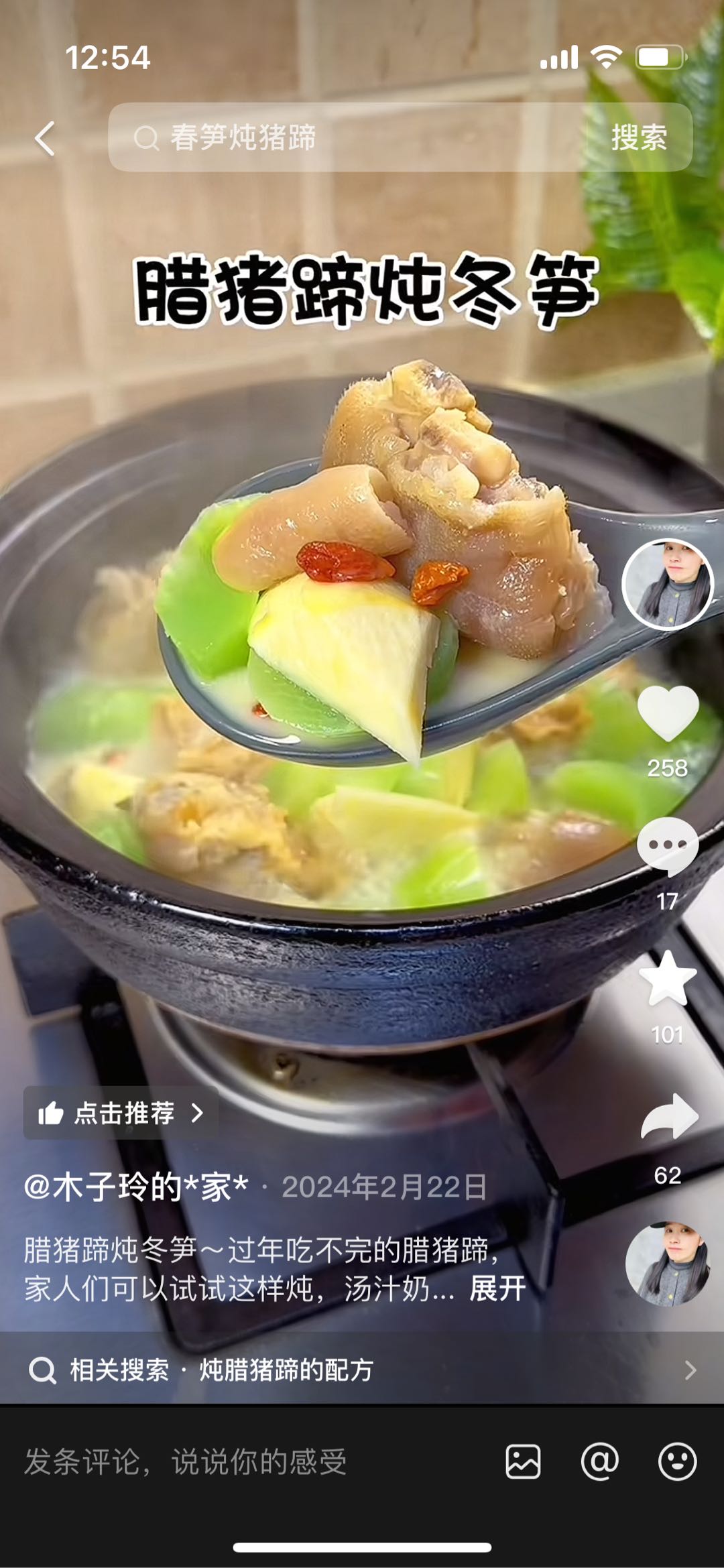The image size is (724, 1568).
Task: Mention someone with the @ icon
Action: tap(599, 1461)
